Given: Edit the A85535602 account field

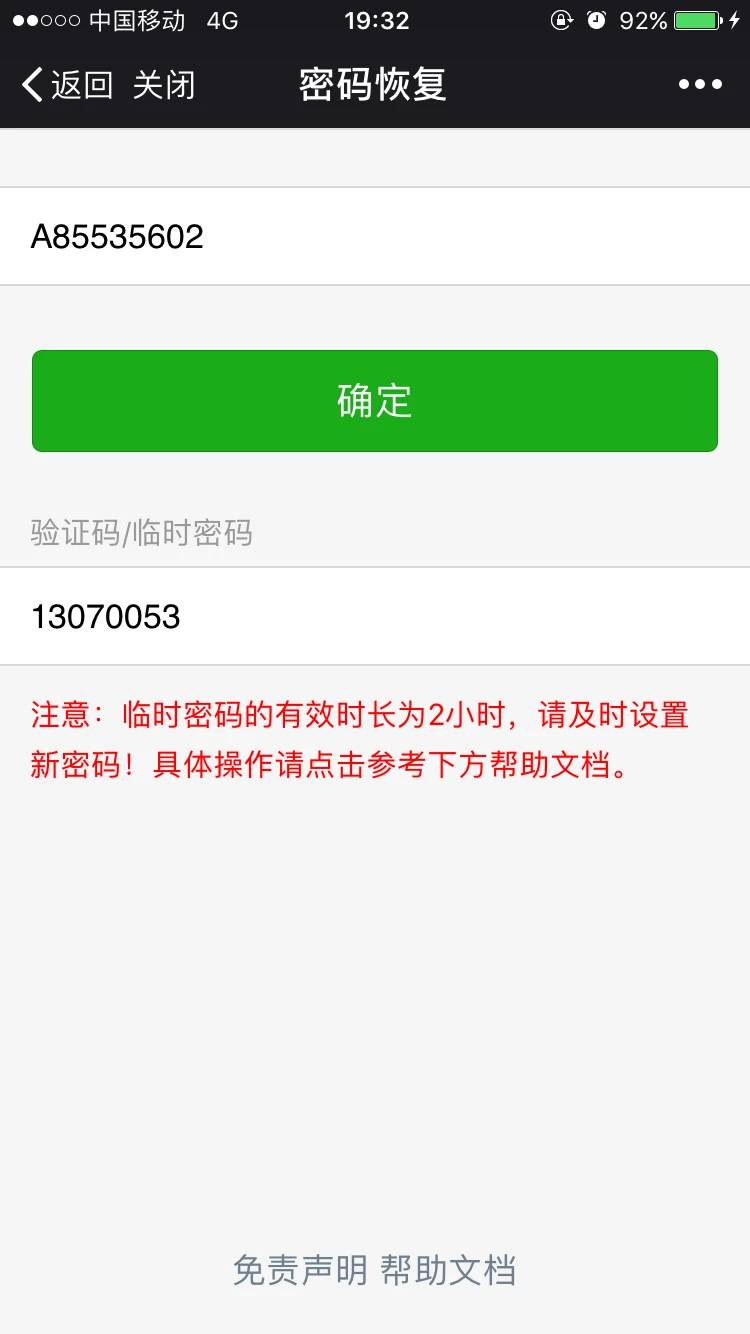Looking at the screenshot, I should click(375, 237).
